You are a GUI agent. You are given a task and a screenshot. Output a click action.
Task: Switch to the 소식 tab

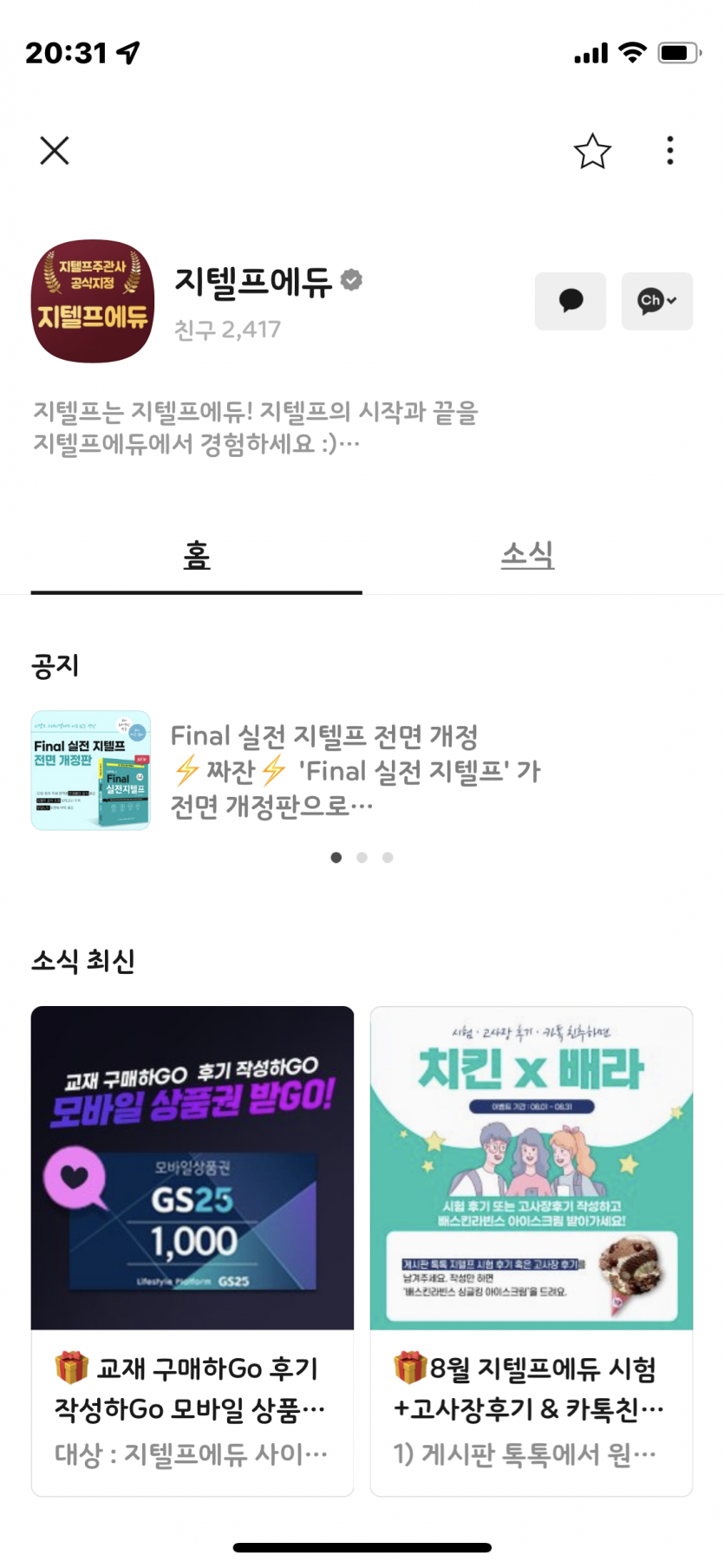(527, 555)
